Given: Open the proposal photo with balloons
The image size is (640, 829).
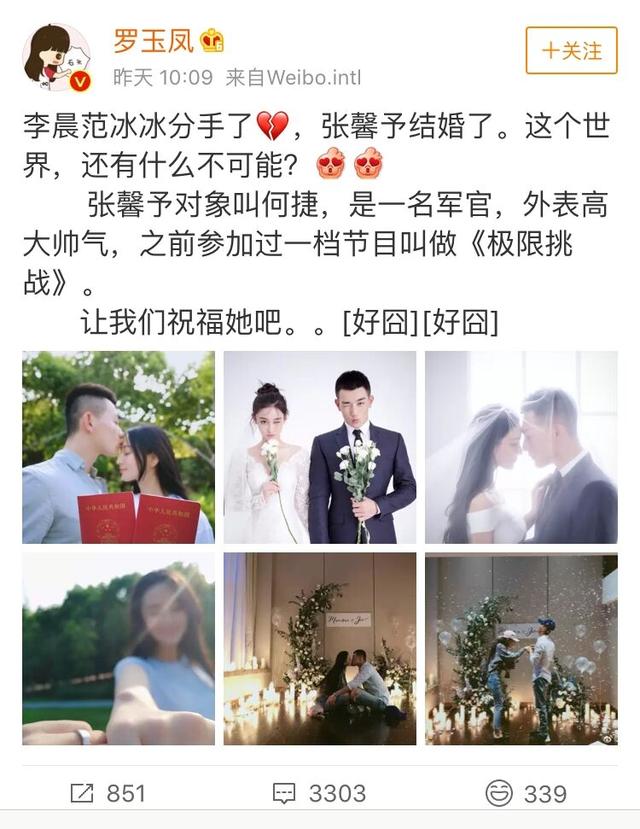Looking at the screenshot, I should point(521,649).
